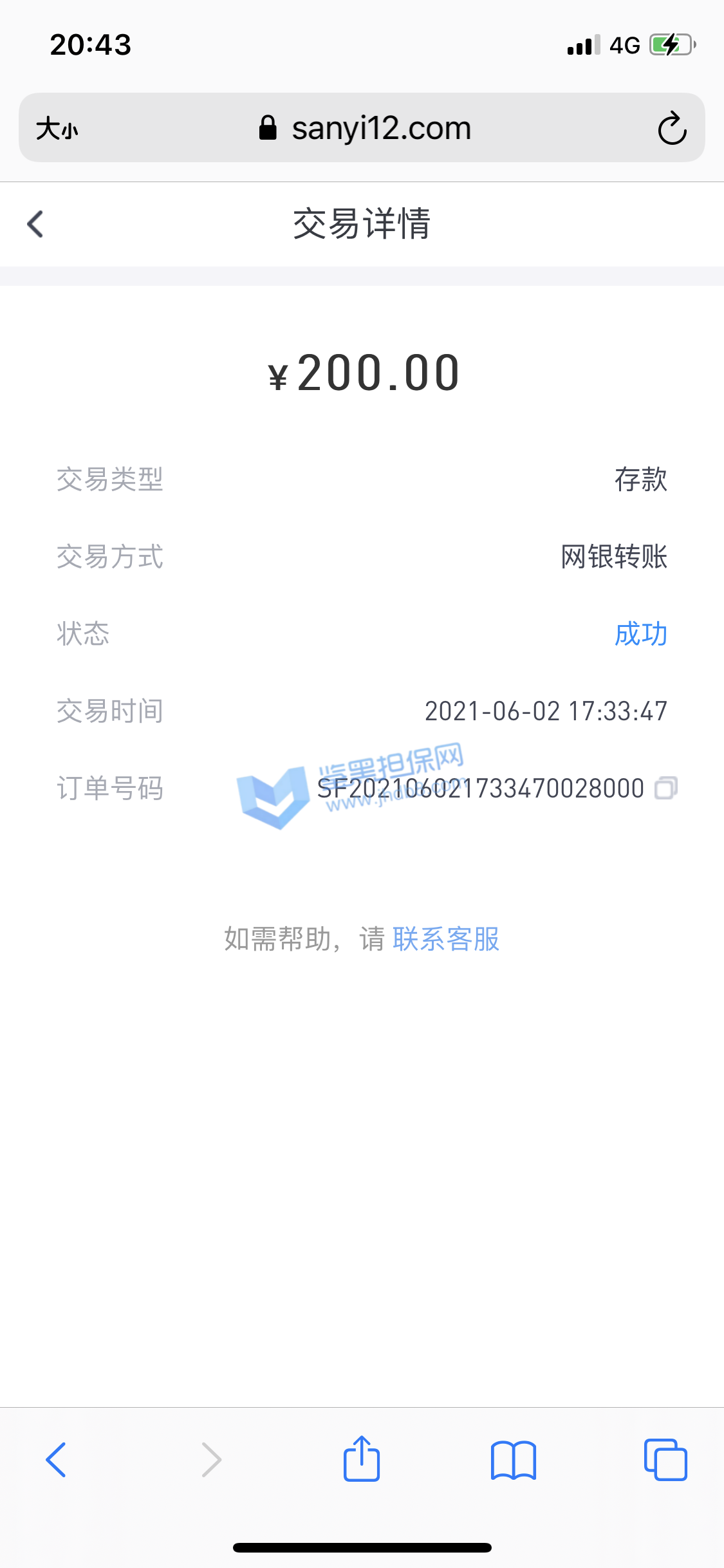This screenshot has width=724, height=1568.
Task: Open the 大小 text size menu
Action: pyautogui.click(x=57, y=128)
